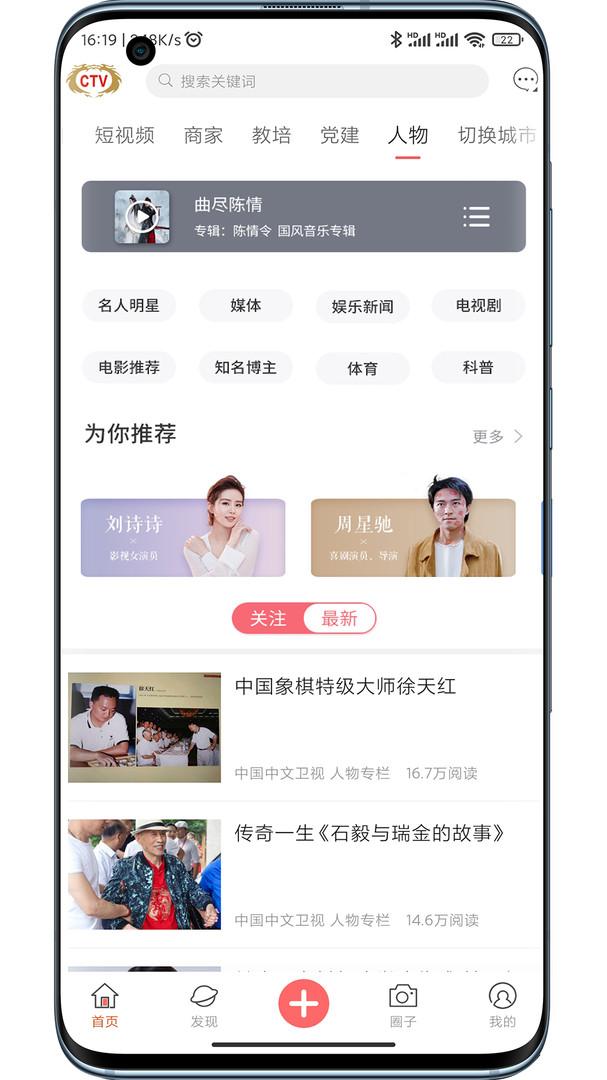Go to the 发现 tab
Viewport: 607px width, 1080px height.
[204, 1005]
